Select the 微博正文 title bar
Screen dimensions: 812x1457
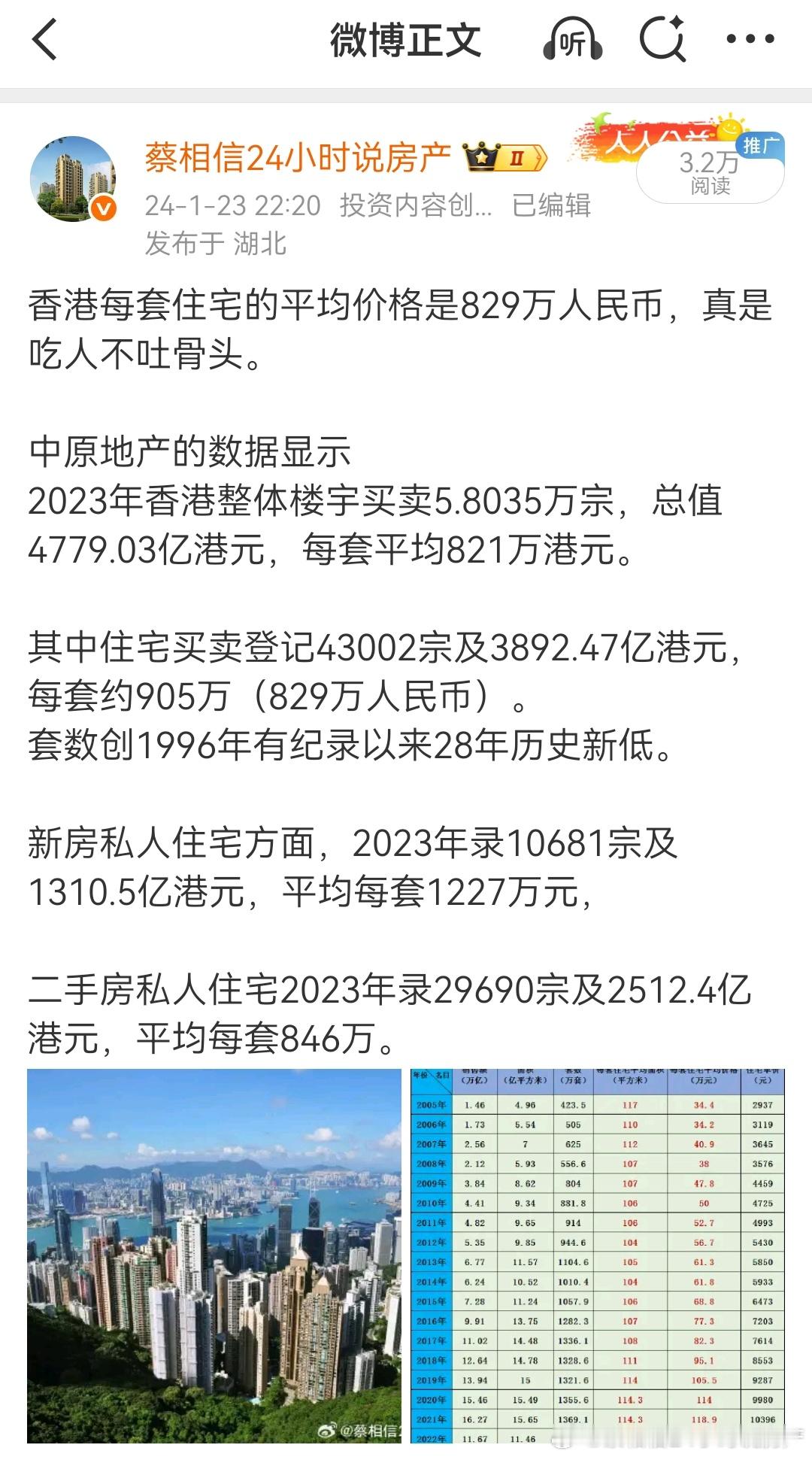(x=406, y=39)
